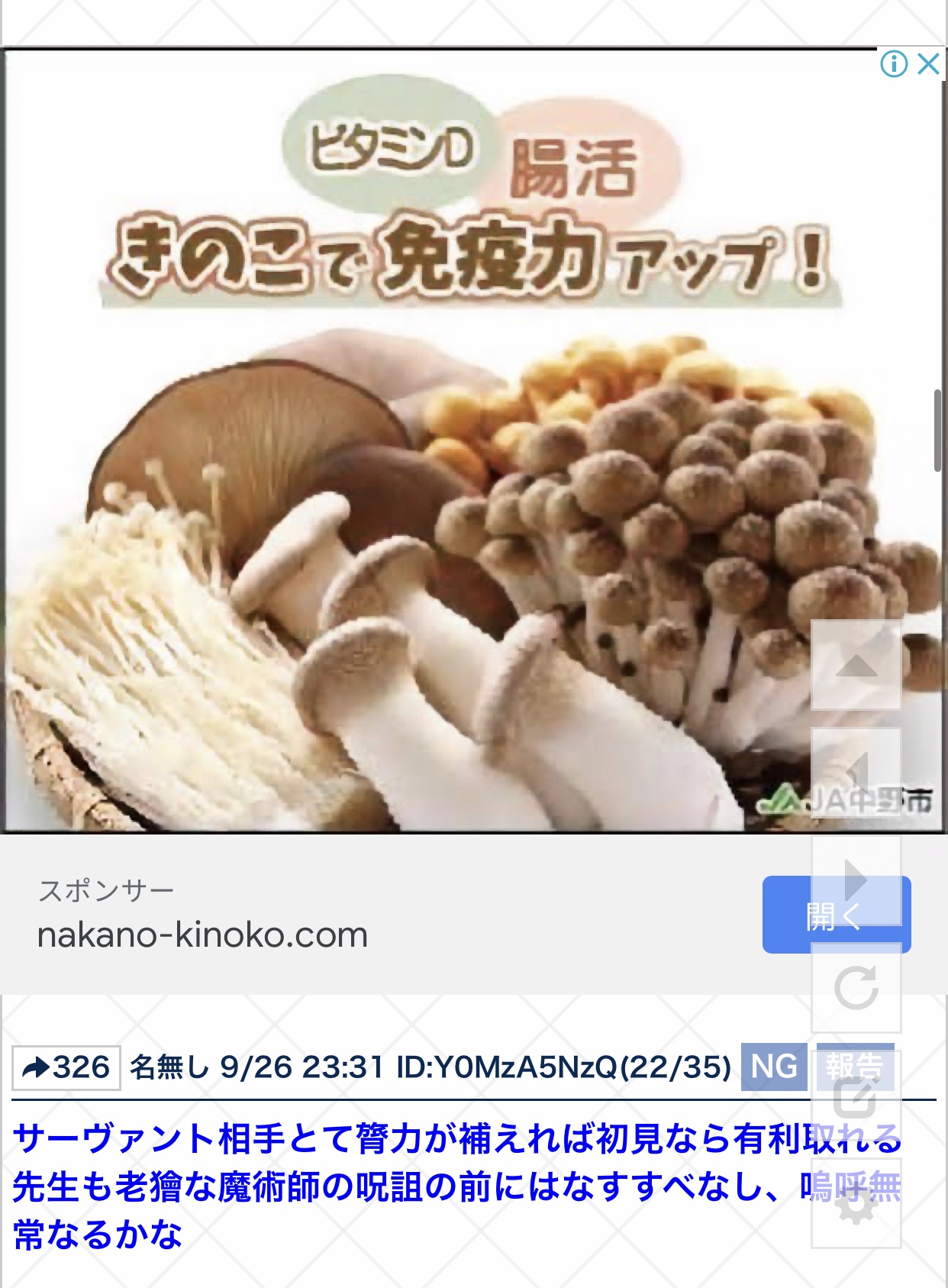948x1288 pixels.
Task: Write a new post with the pencil icon
Action: coord(856,1098)
